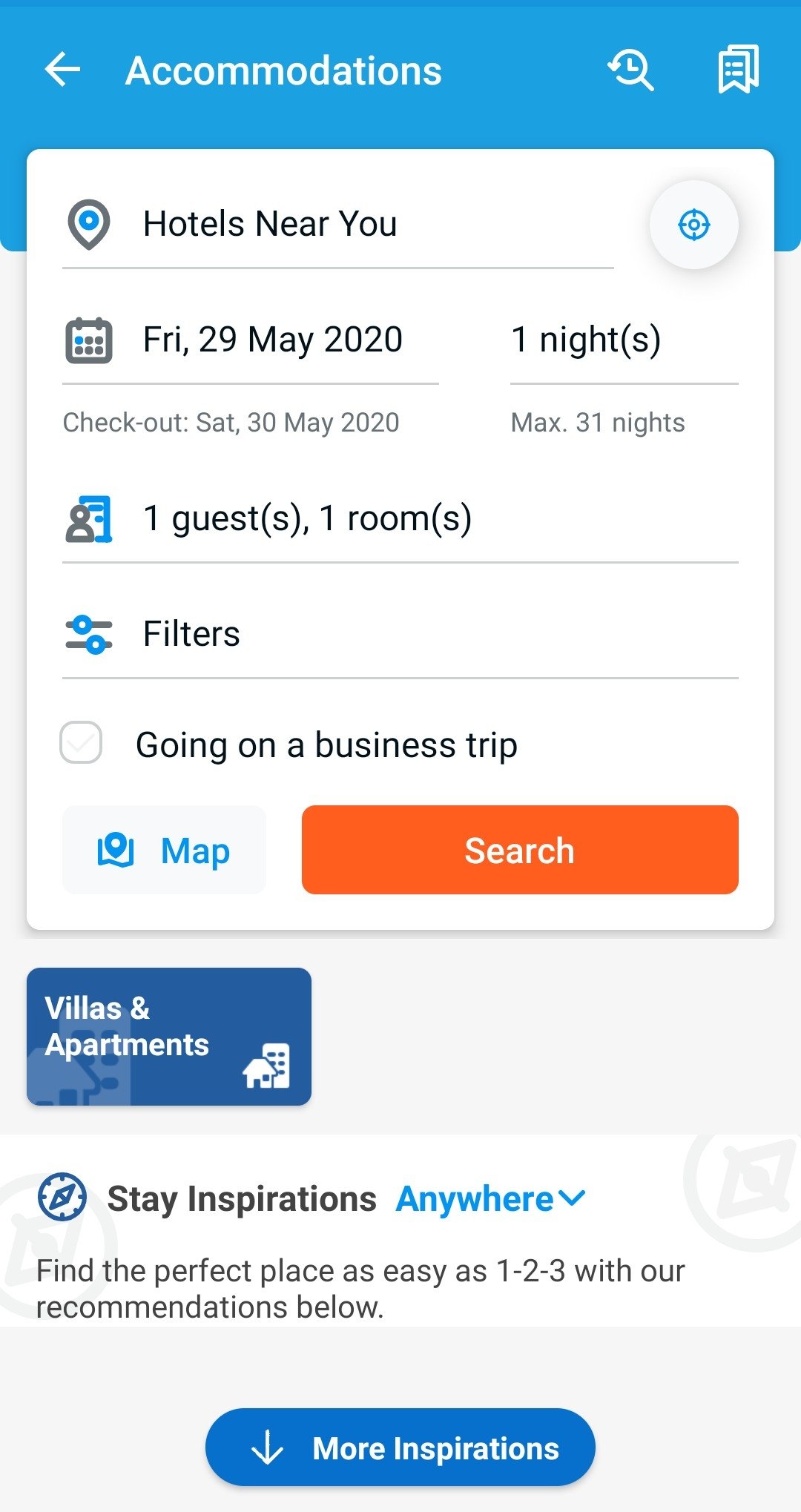
Task: Open Filters options
Action: click(400, 635)
